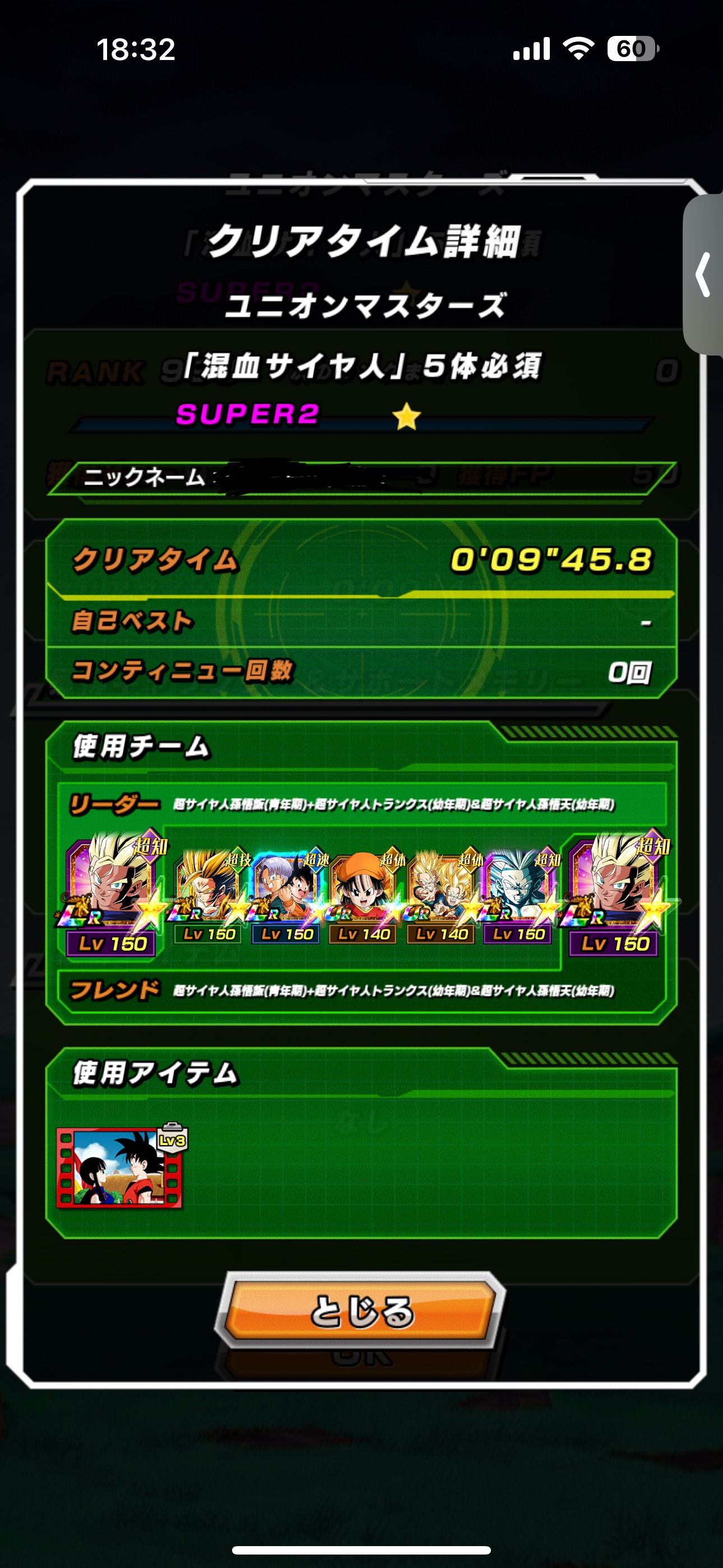Screen dimensions: 723x1568
Task: Expand the side panel arrow handle
Action: click(x=703, y=275)
